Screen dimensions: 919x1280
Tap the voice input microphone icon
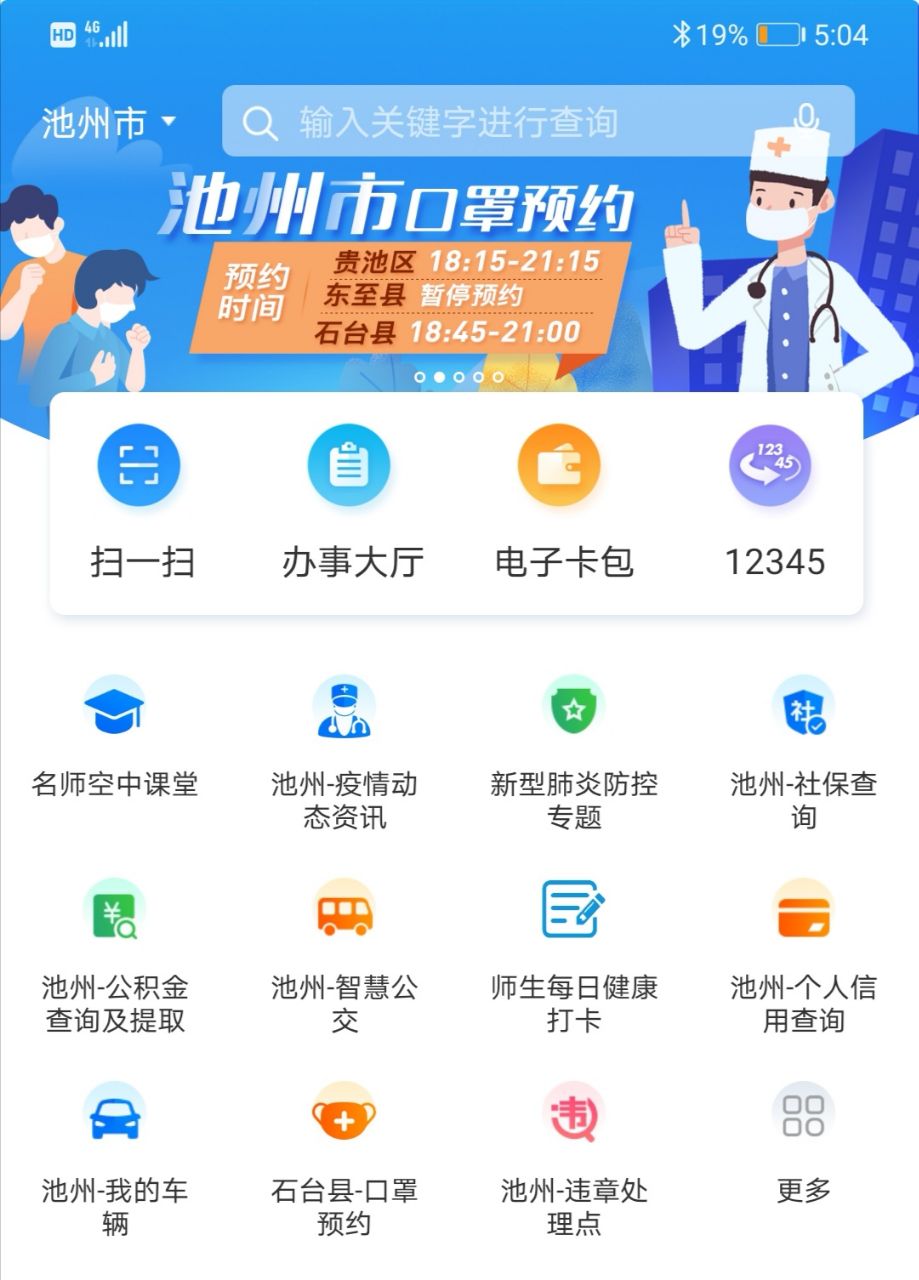[x=806, y=121]
